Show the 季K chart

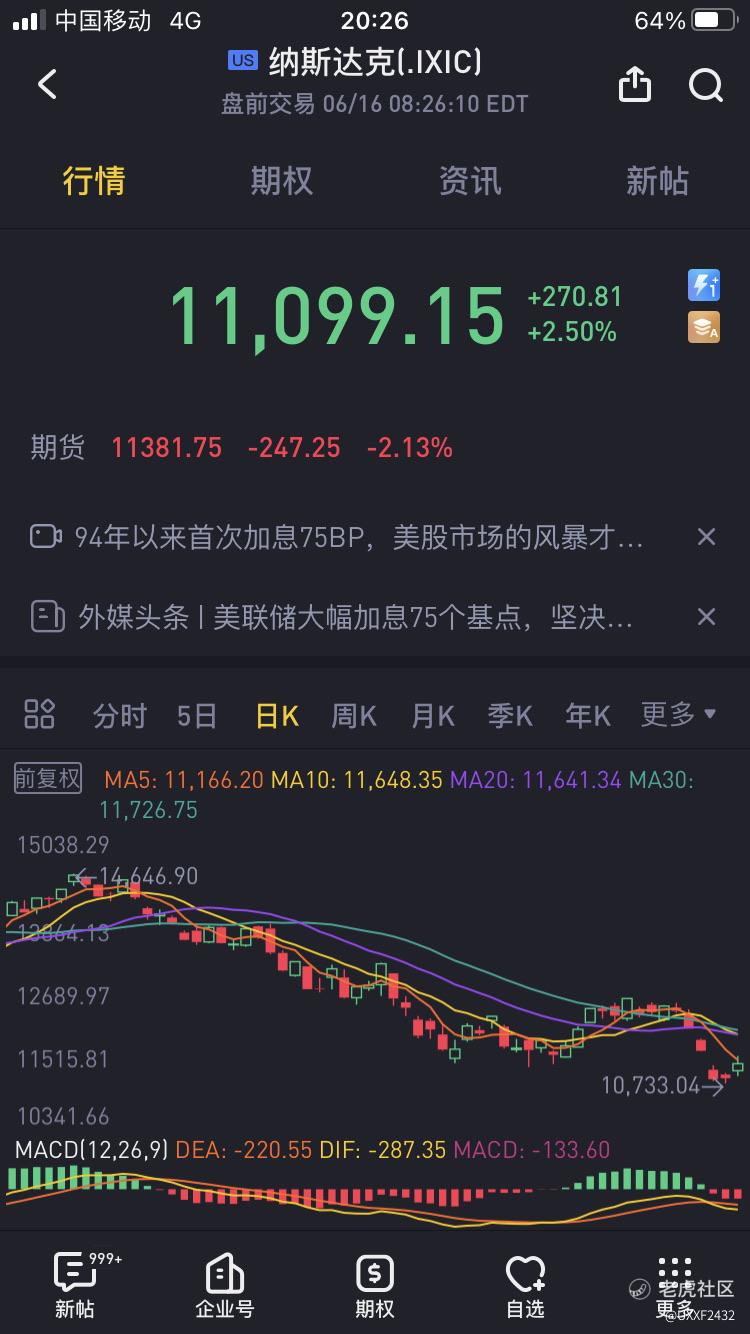510,715
